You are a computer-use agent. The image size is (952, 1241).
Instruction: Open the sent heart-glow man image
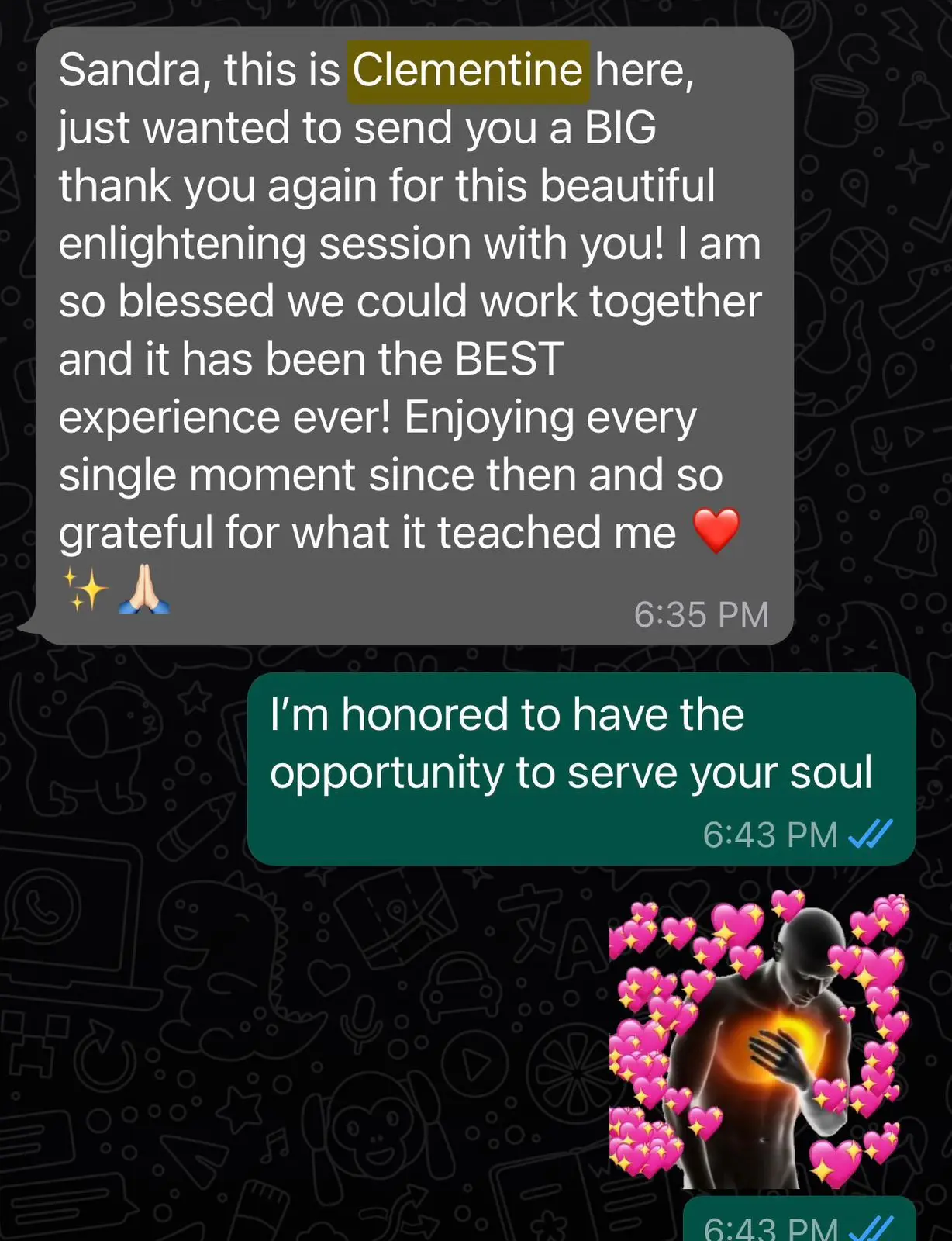point(760,1039)
